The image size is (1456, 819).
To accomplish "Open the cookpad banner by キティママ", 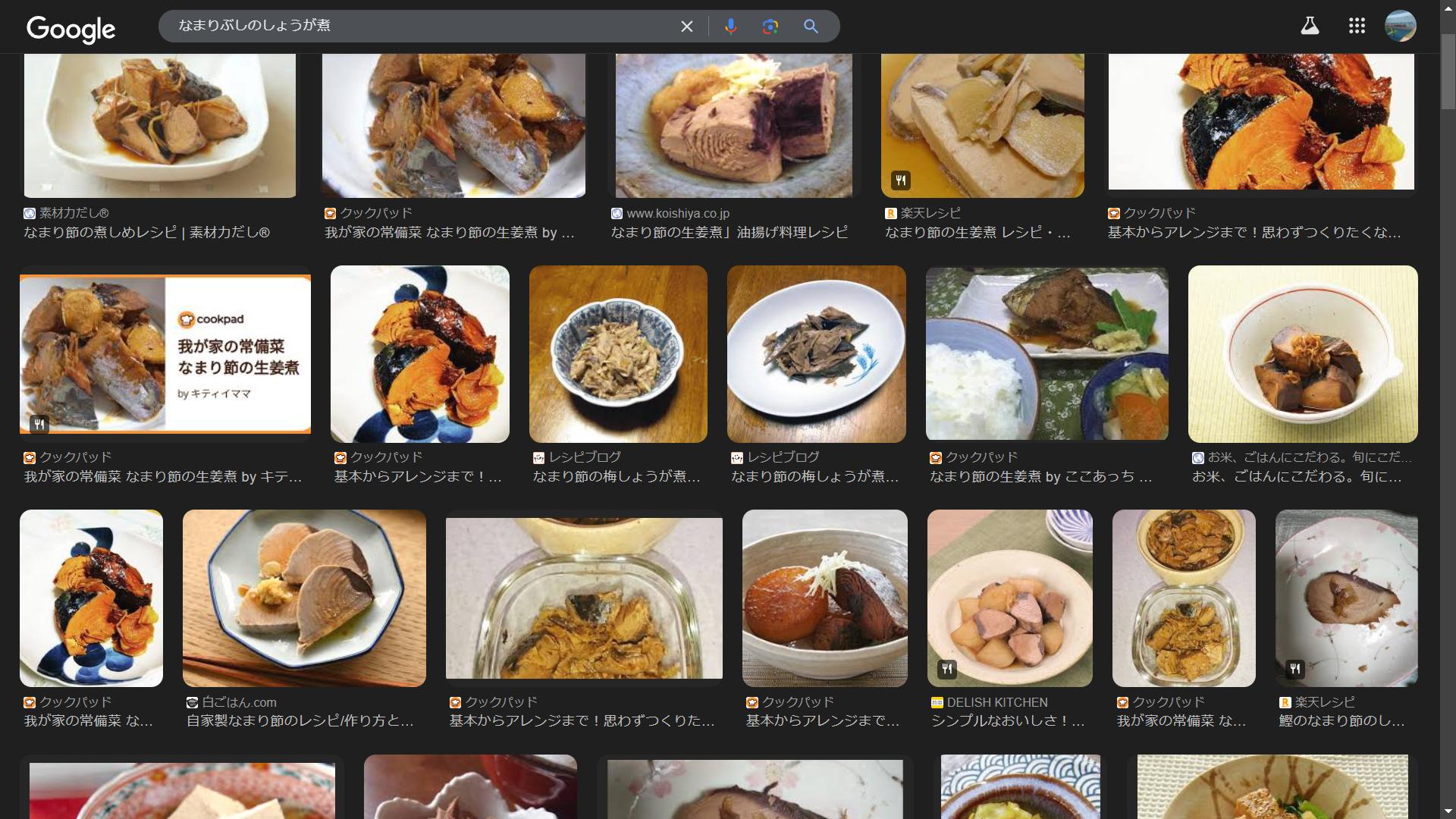I will [165, 354].
